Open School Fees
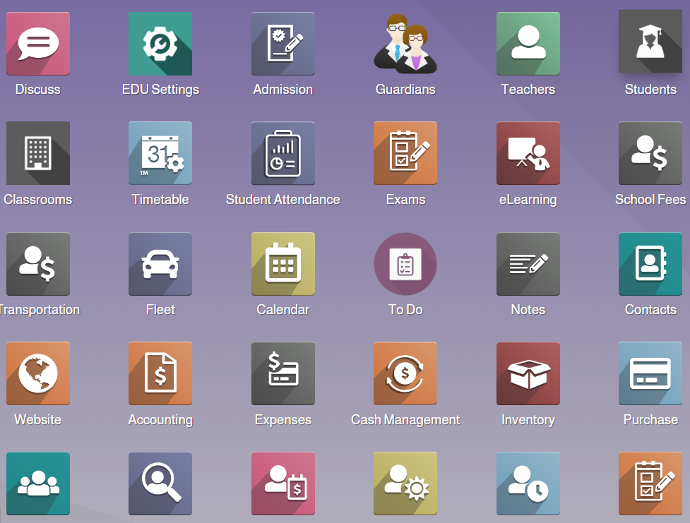This screenshot has height=523, width=690. [x=650, y=154]
